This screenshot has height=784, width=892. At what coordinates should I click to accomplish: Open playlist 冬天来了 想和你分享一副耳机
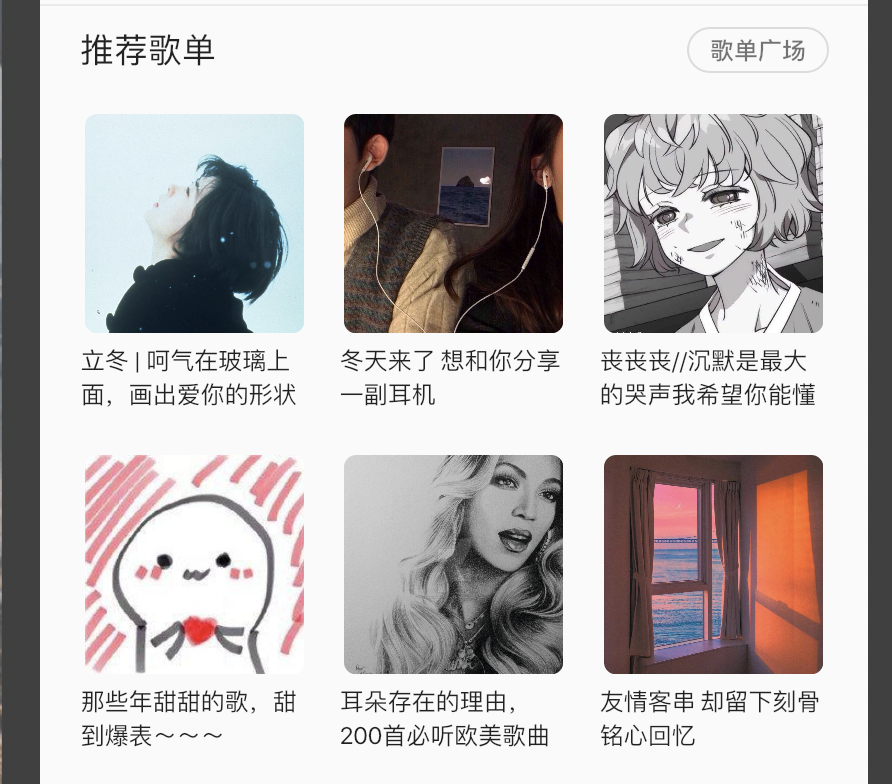point(453,223)
